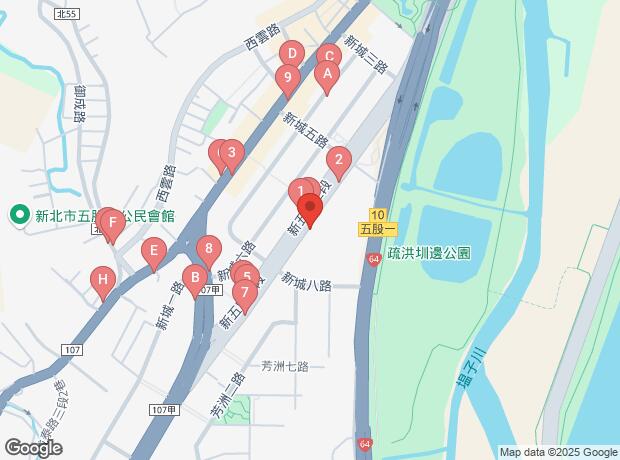Screen dimensions: 620x460
Task: Select the pin numbered 7
Action: tap(243, 292)
